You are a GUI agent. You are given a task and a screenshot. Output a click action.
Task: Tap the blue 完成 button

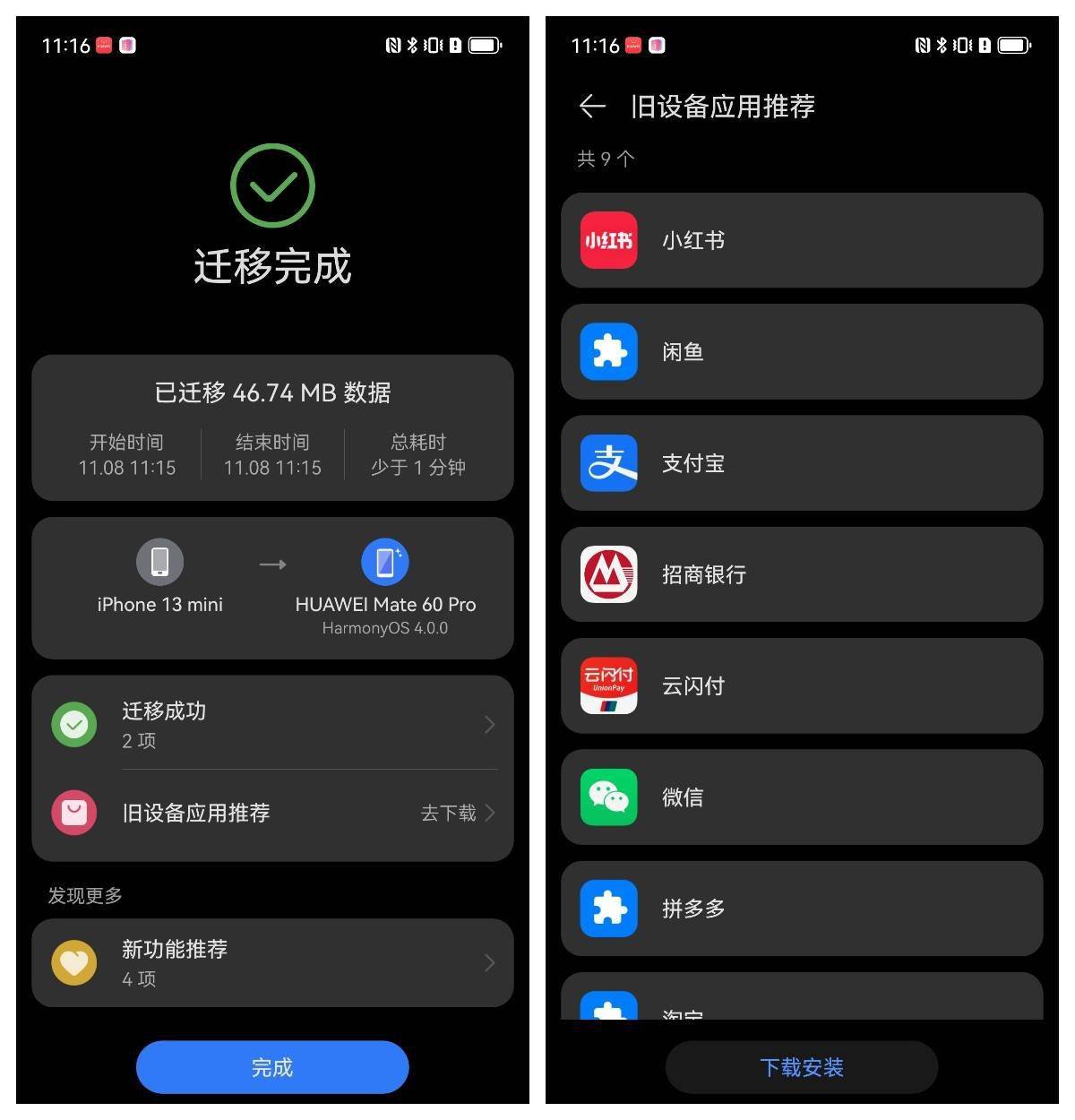(x=272, y=1067)
